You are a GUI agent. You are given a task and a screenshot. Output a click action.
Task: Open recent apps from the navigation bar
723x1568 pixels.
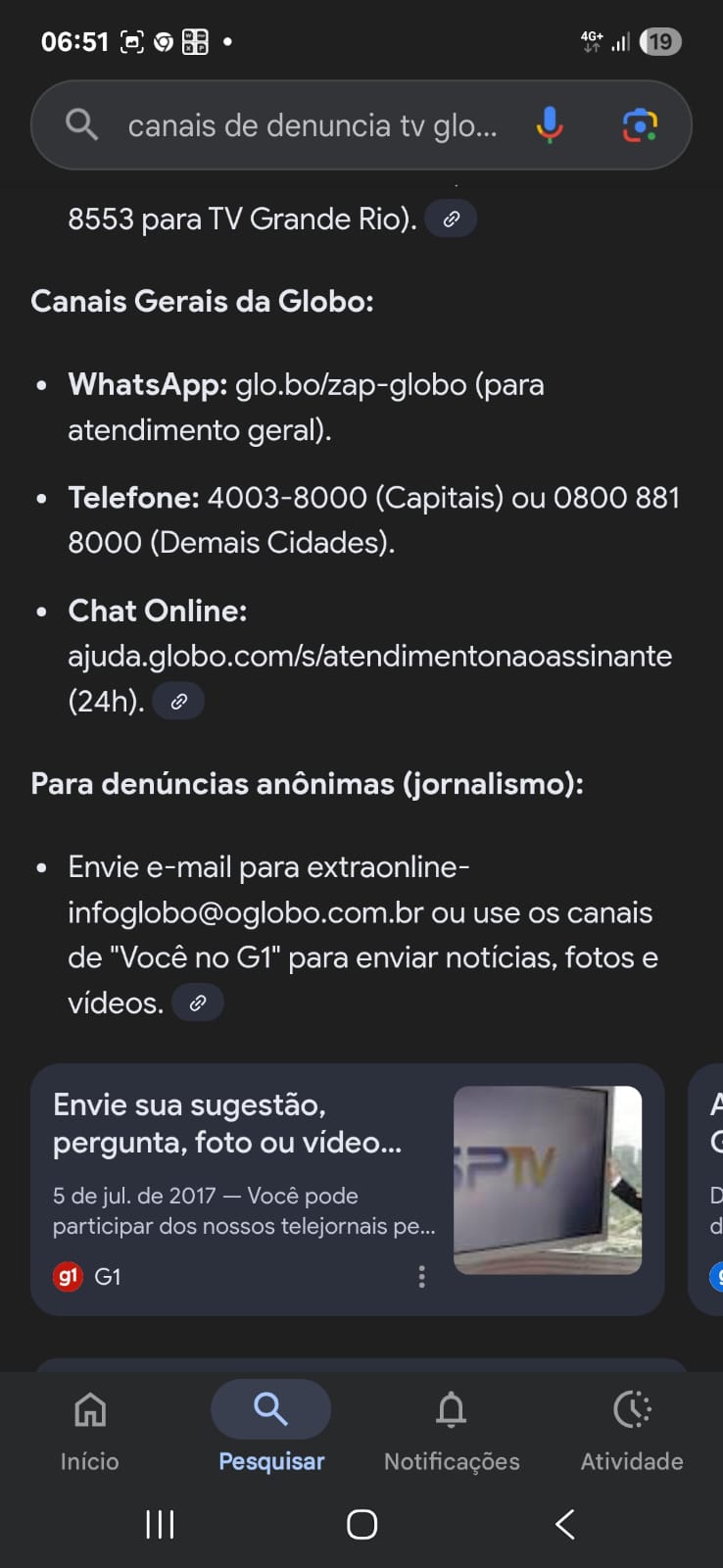tap(160, 1524)
